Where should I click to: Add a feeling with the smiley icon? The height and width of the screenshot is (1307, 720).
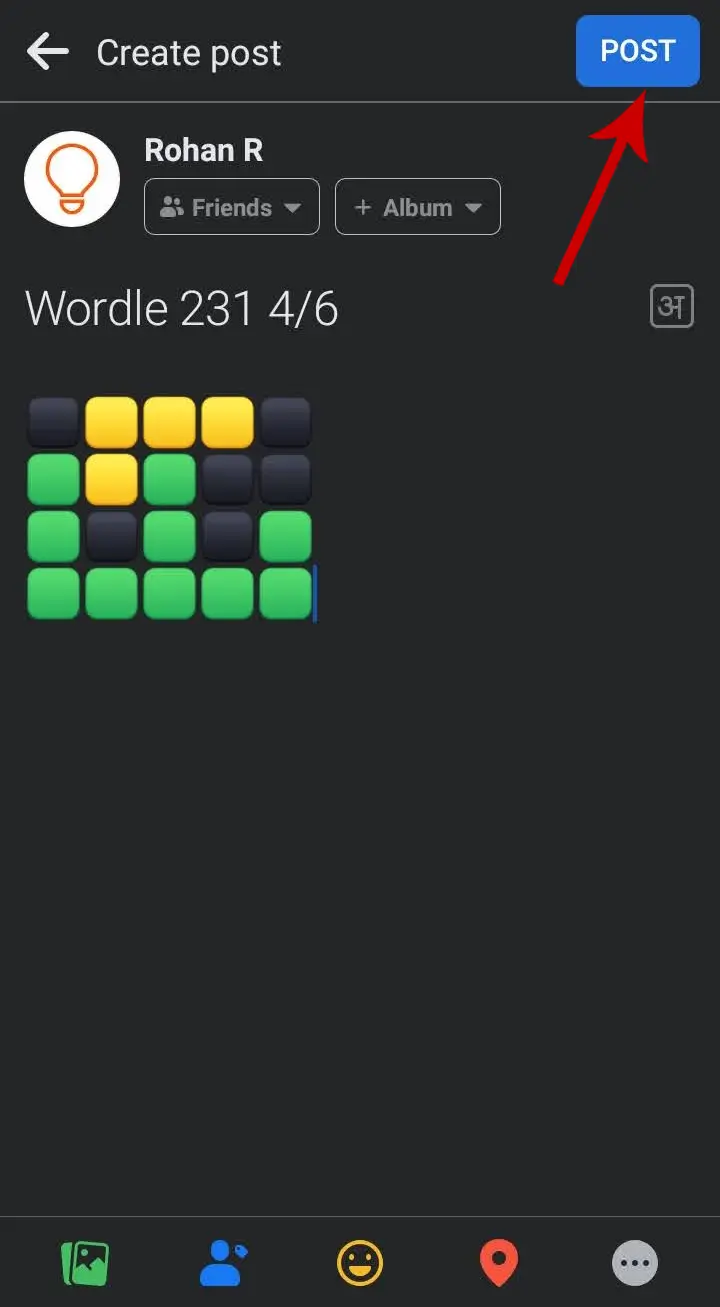click(x=360, y=1263)
